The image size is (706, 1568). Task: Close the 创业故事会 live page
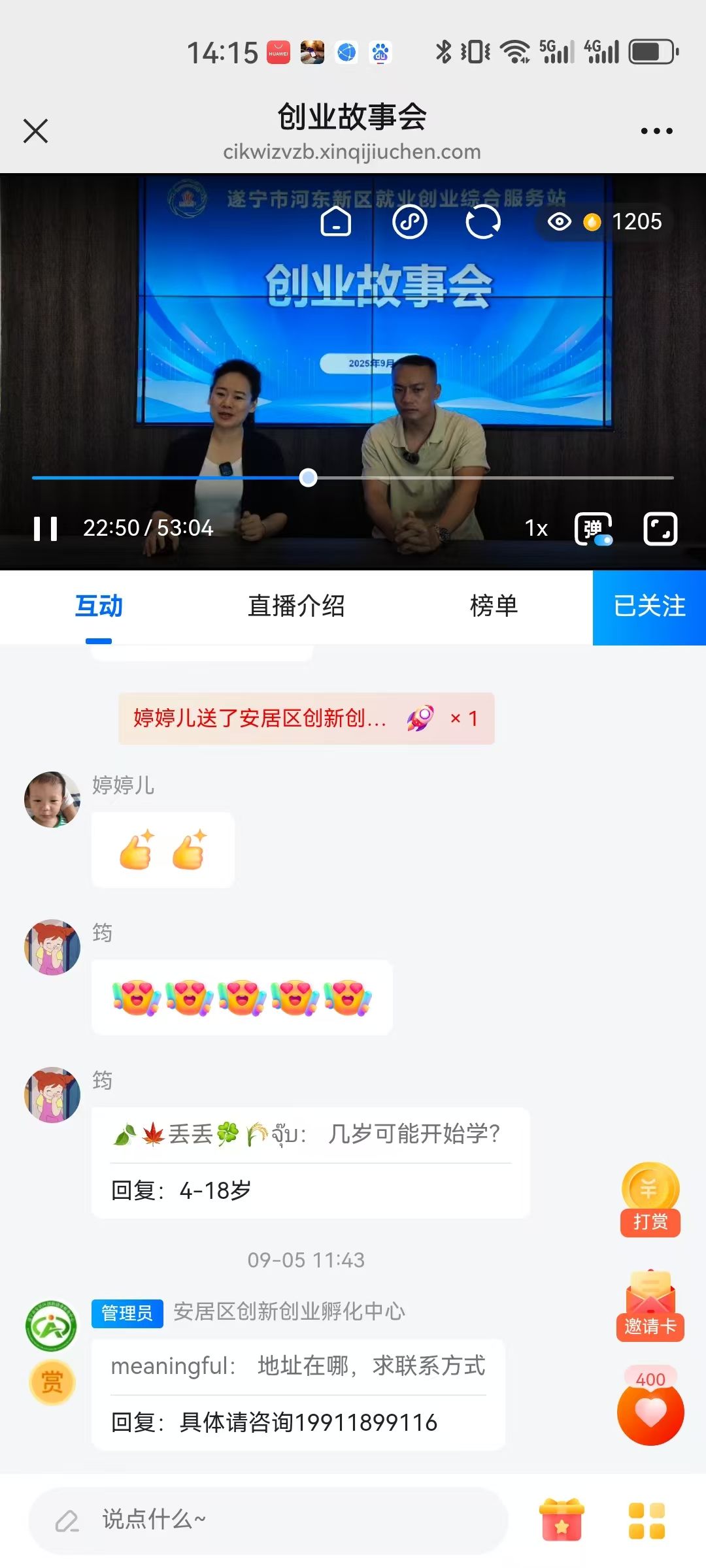36,131
